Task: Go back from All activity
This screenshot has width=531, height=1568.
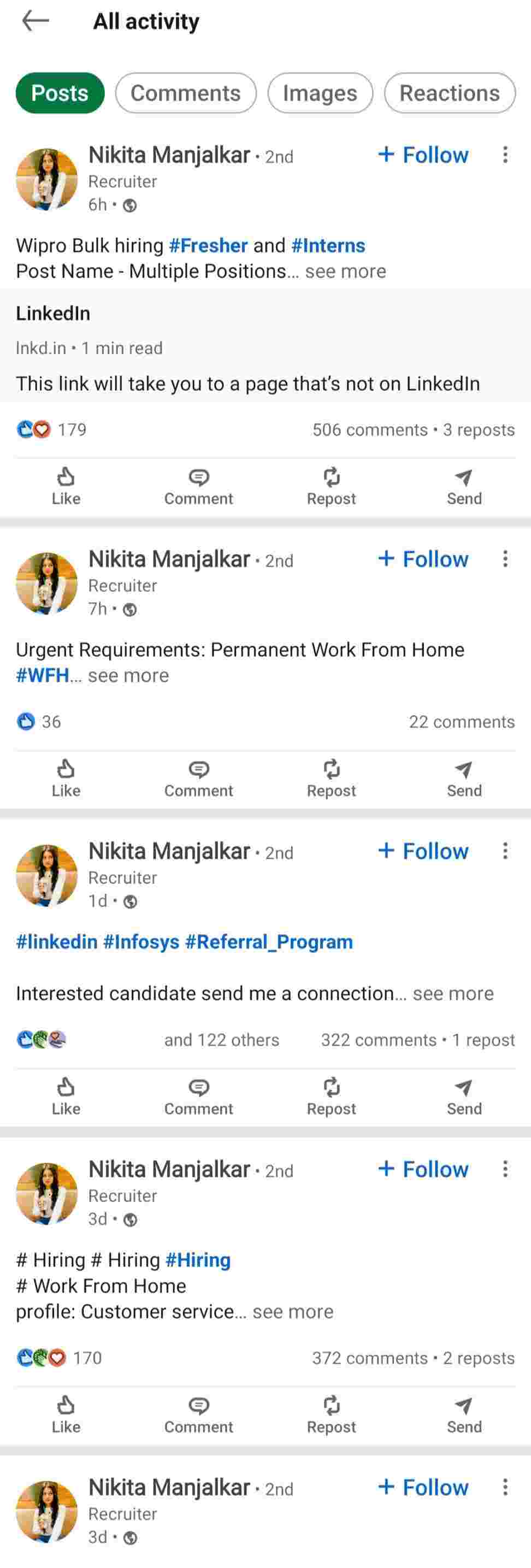Action: tap(36, 21)
